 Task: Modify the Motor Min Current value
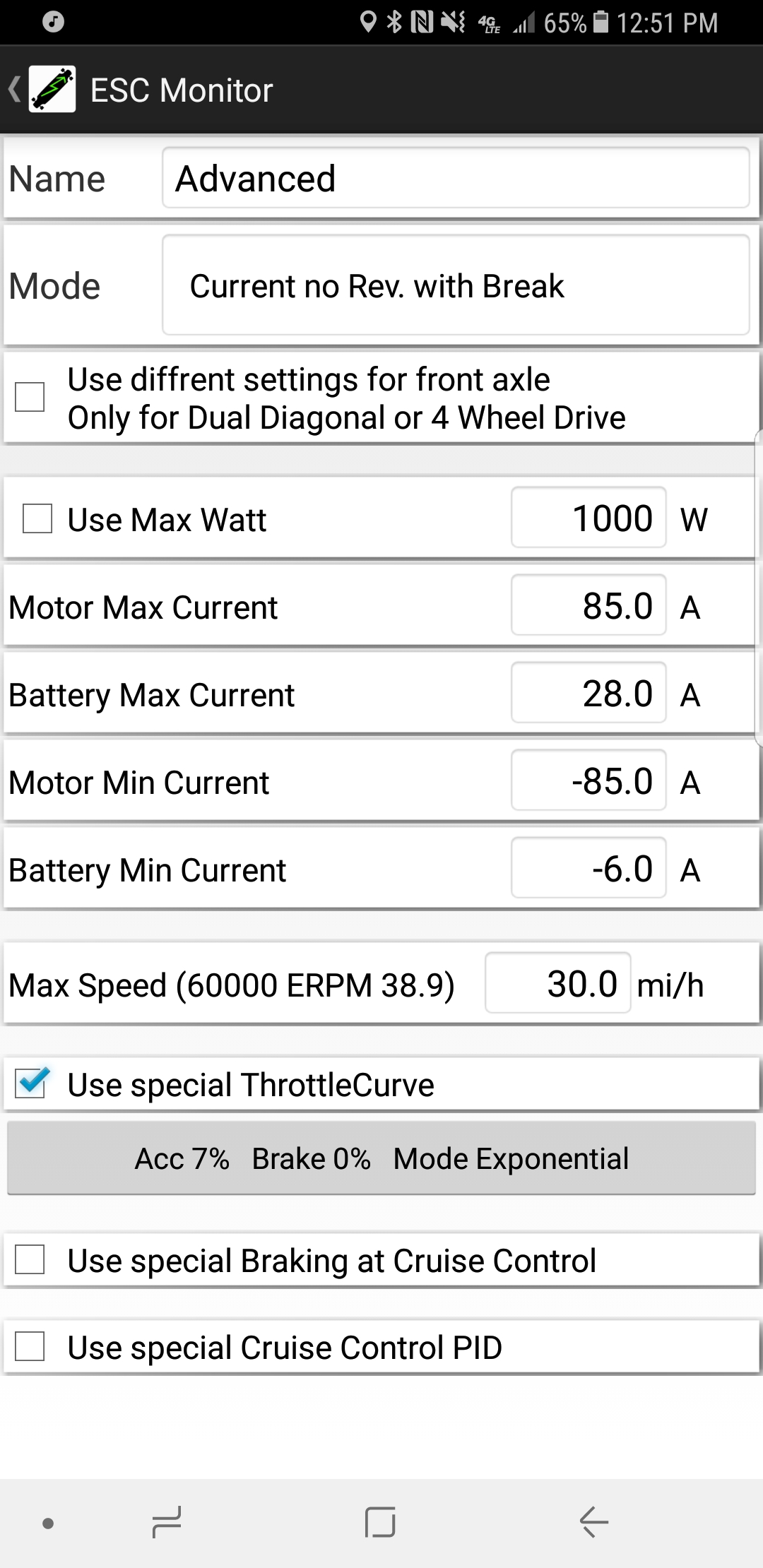point(588,780)
